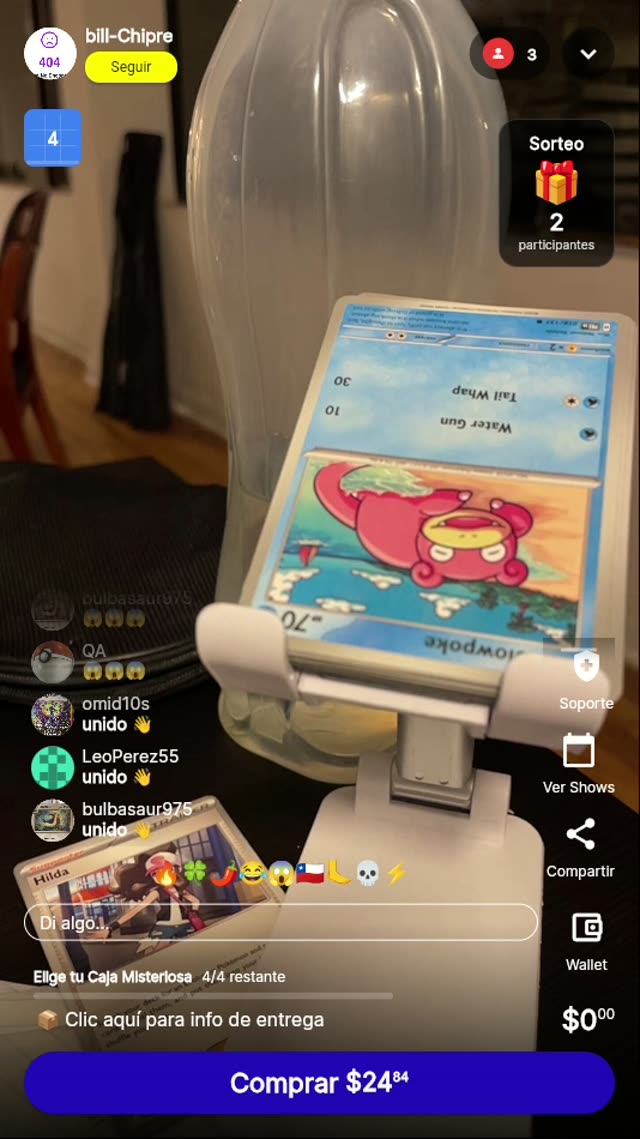
Task: Send the four-leaf clover emoji reaction
Action: (194, 874)
